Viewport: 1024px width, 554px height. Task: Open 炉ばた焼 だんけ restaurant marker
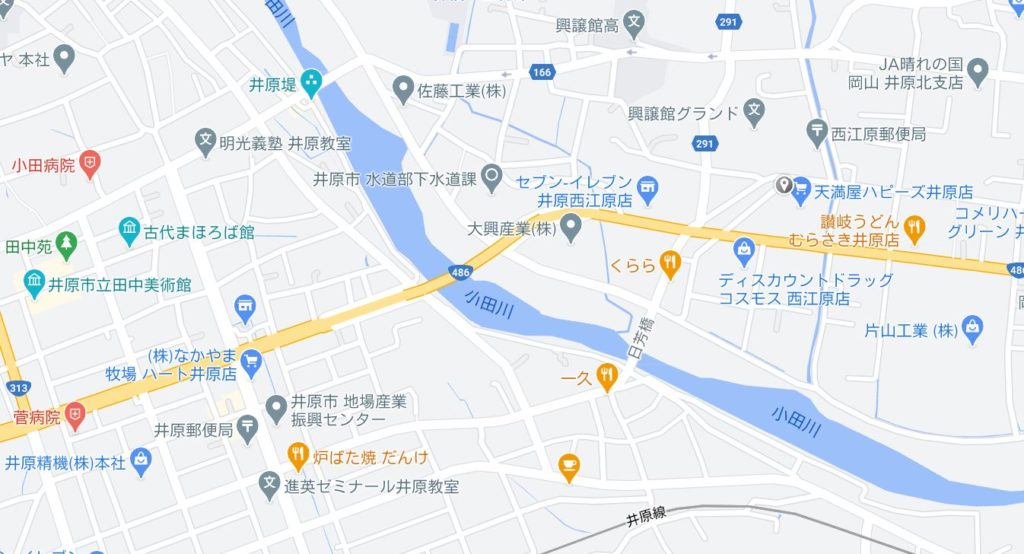(x=298, y=457)
